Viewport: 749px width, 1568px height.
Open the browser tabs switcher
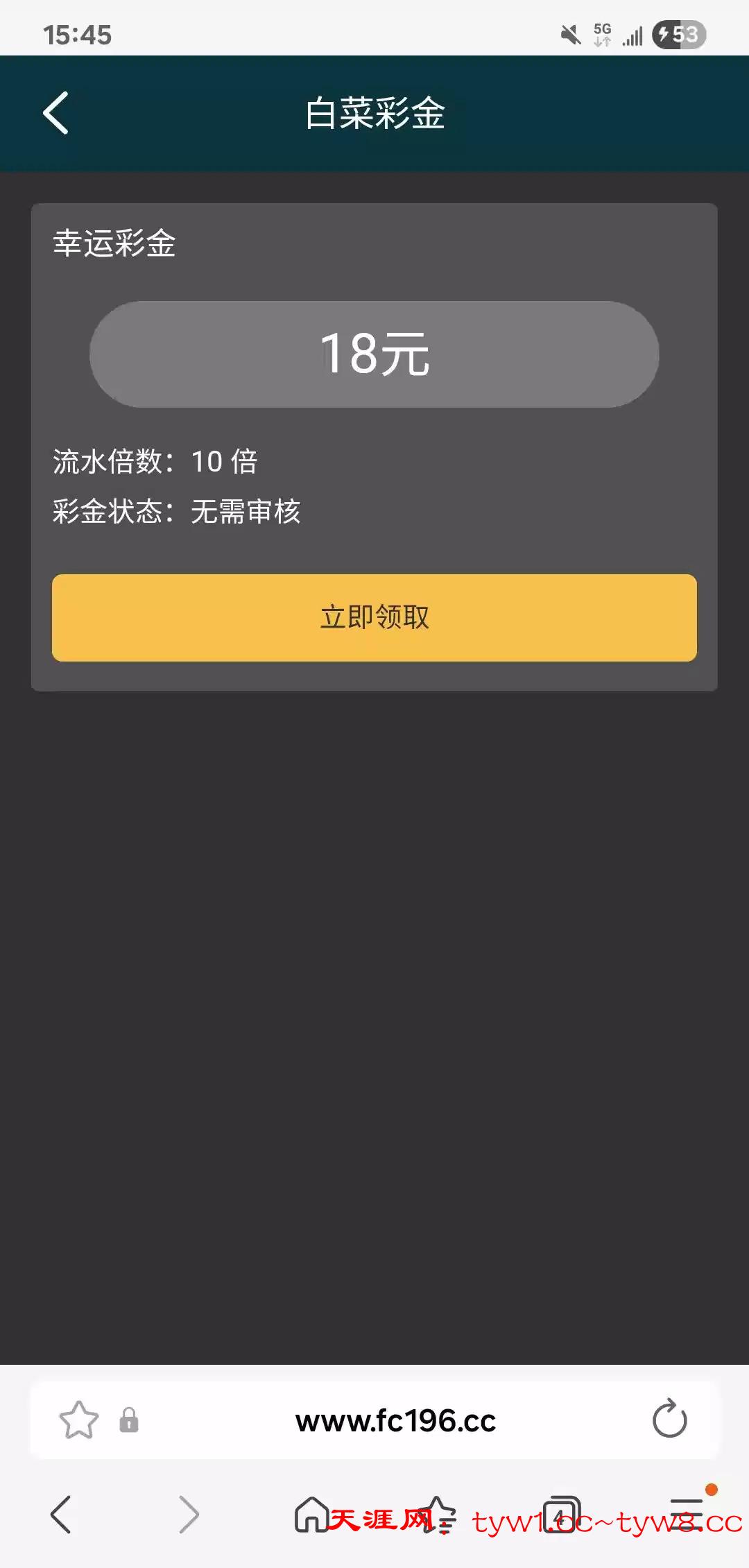pyautogui.click(x=561, y=1515)
